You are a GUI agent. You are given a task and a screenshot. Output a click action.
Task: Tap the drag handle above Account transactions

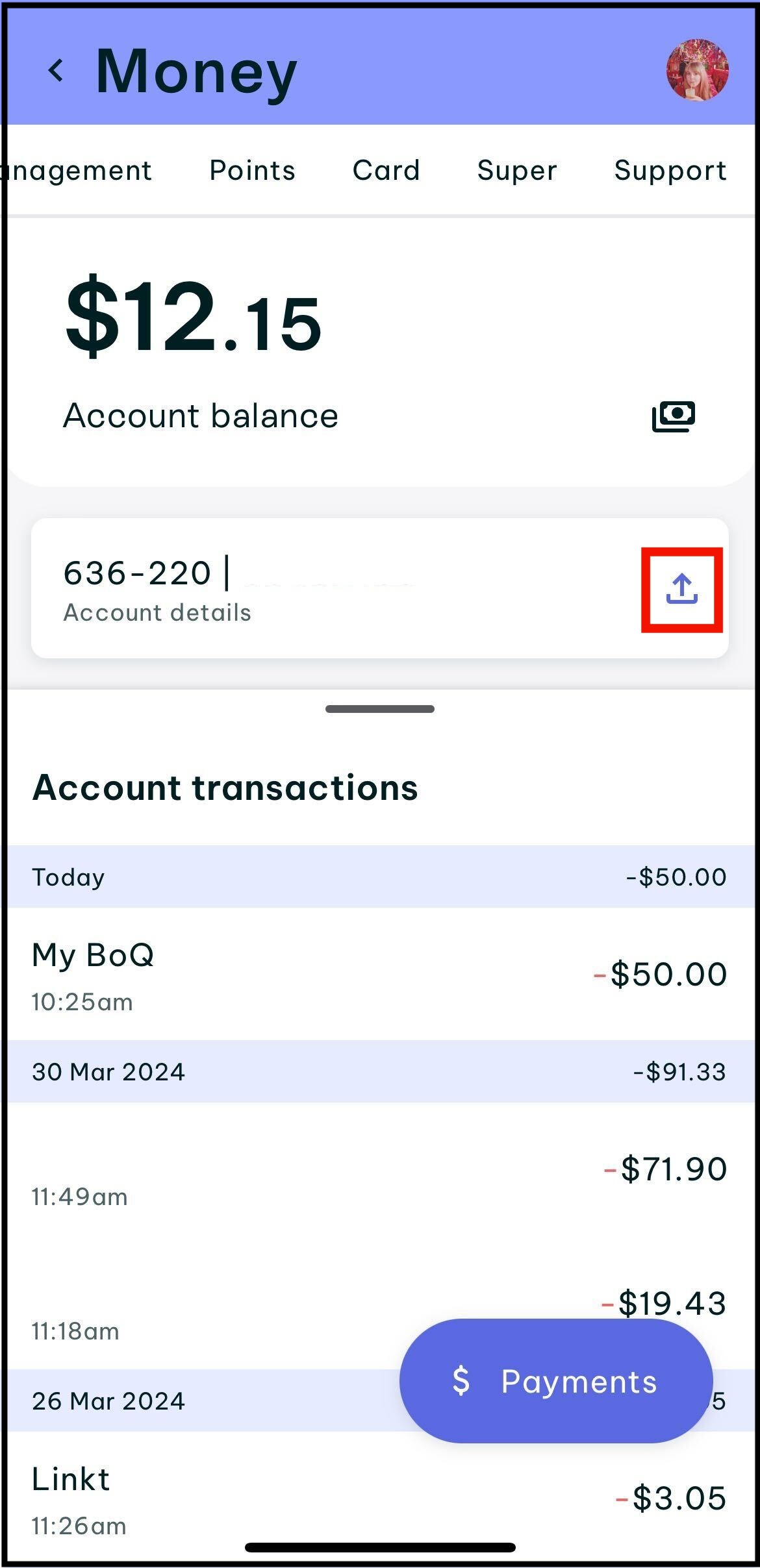[x=380, y=709]
